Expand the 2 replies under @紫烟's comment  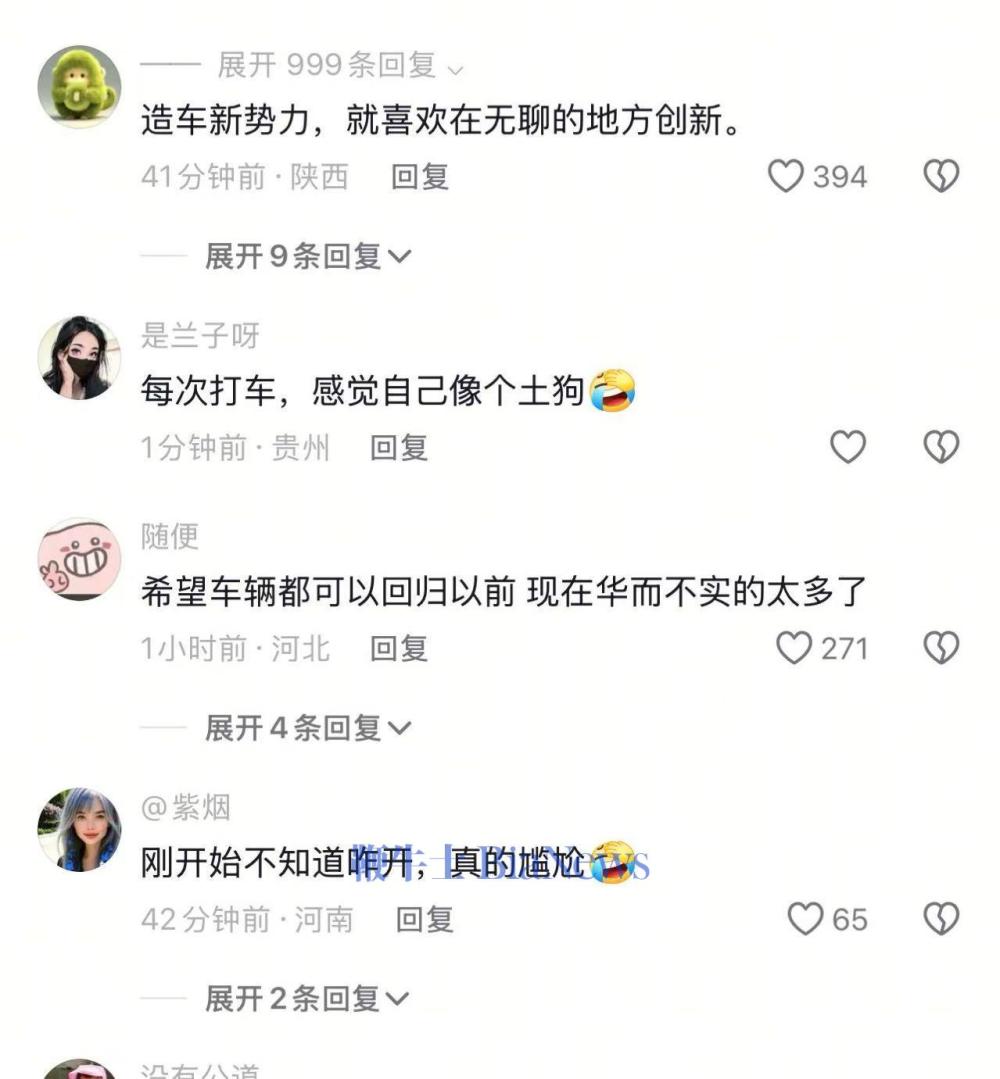click(307, 998)
